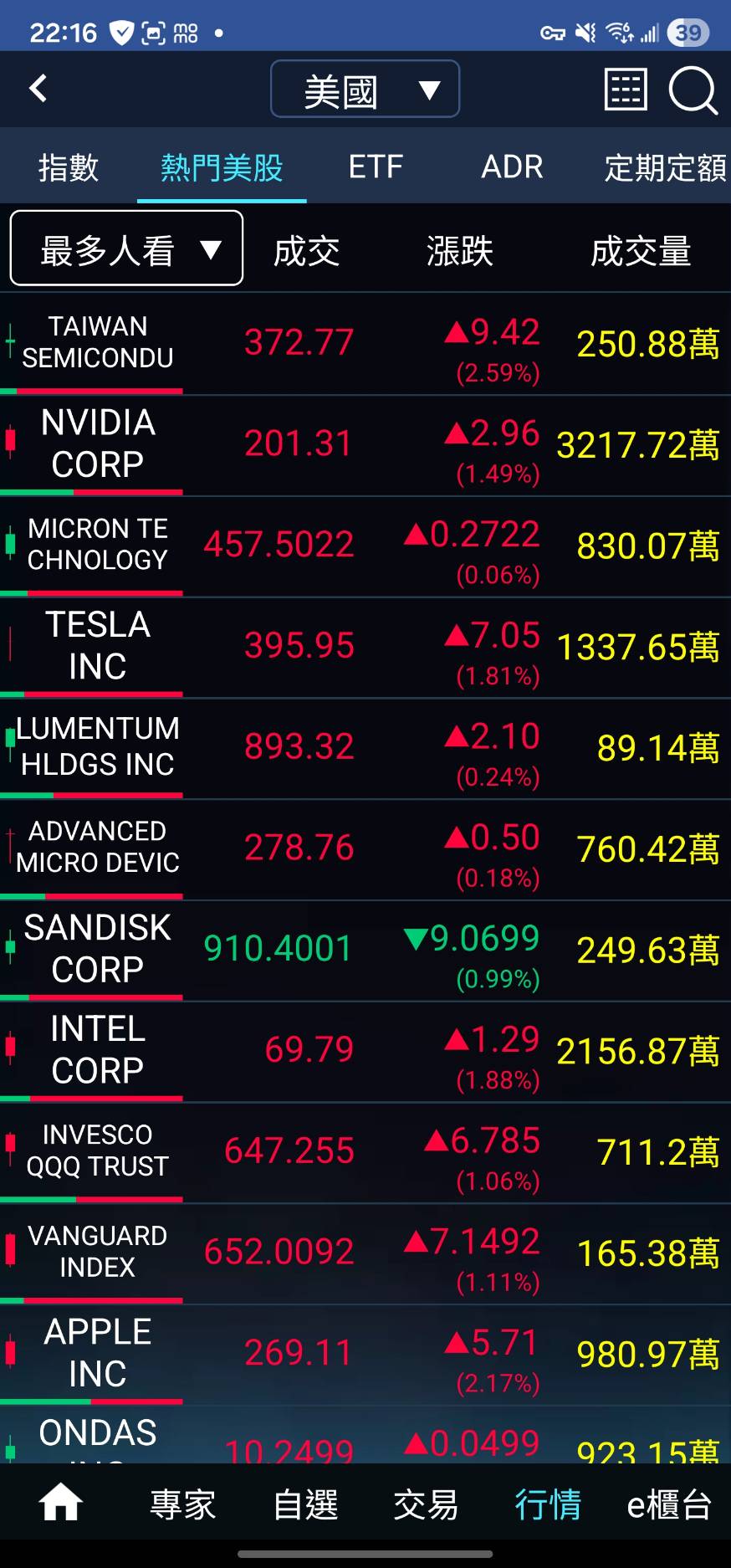Image resolution: width=731 pixels, height=1568 pixels.
Task: Switch to the ETF tab
Action: pos(376,167)
